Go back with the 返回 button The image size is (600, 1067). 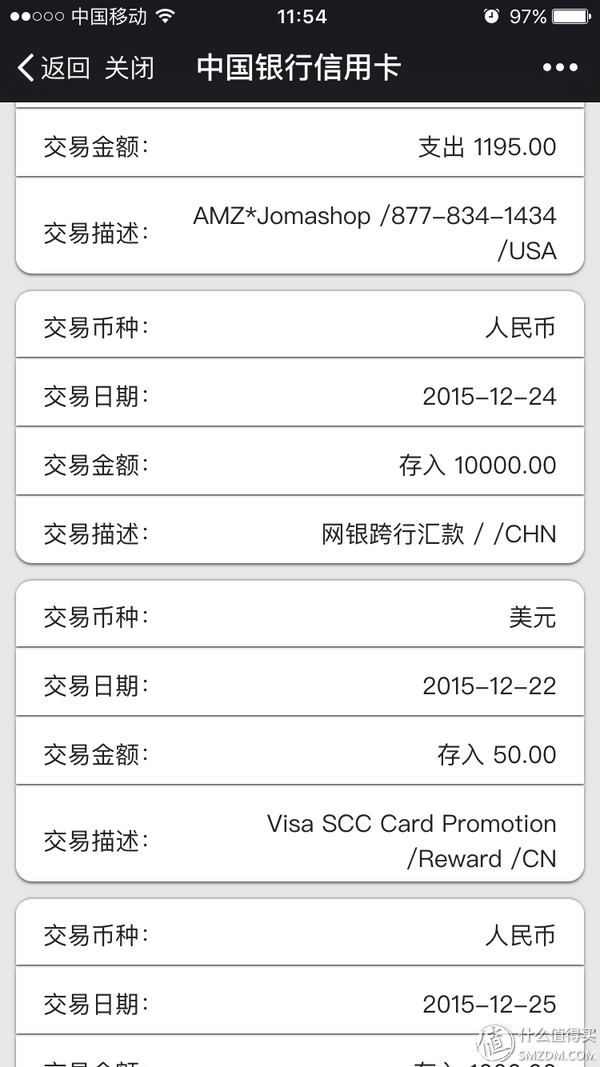click(54, 68)
